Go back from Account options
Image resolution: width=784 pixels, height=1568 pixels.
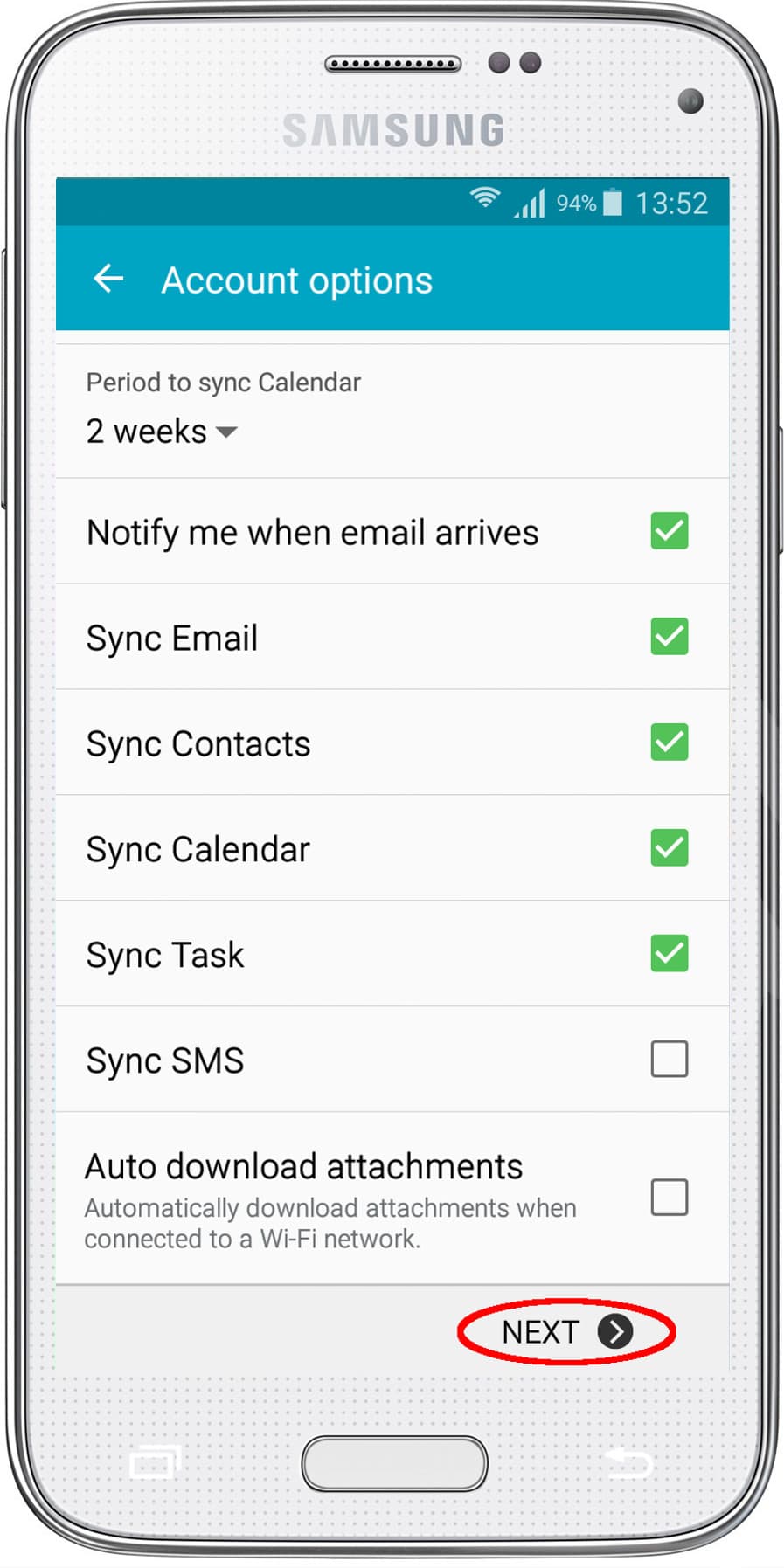coord(108,280)
